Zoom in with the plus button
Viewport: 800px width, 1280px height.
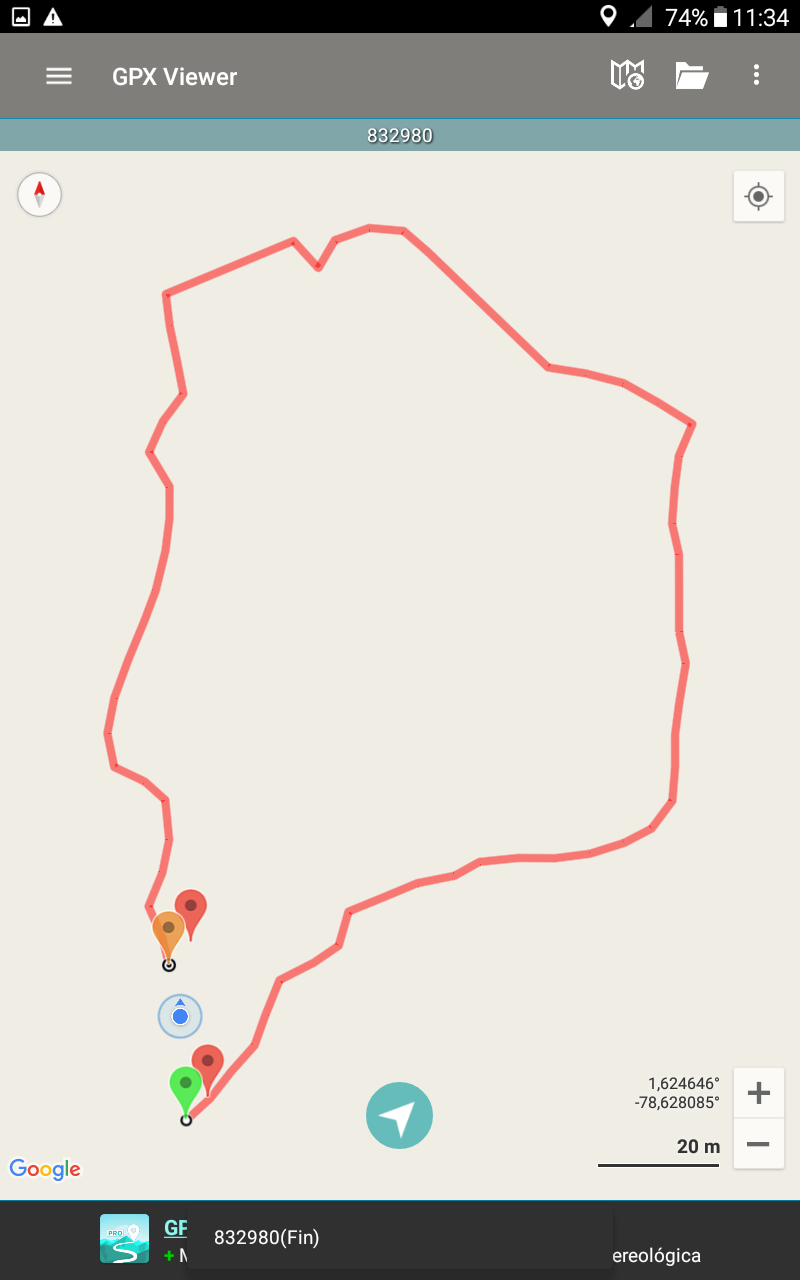[758, 1093]
